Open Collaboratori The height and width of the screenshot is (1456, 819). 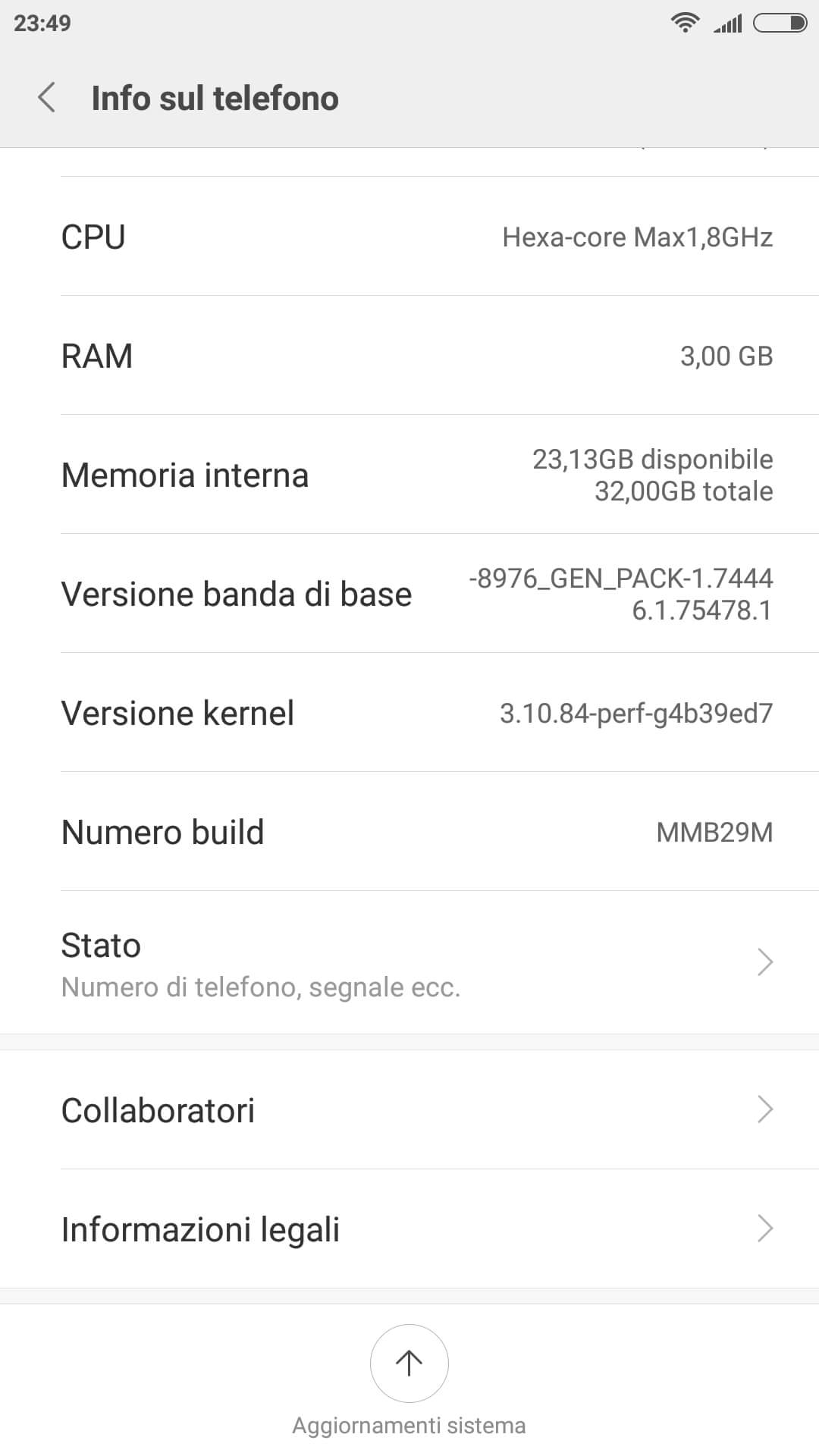click(409, 1109)
